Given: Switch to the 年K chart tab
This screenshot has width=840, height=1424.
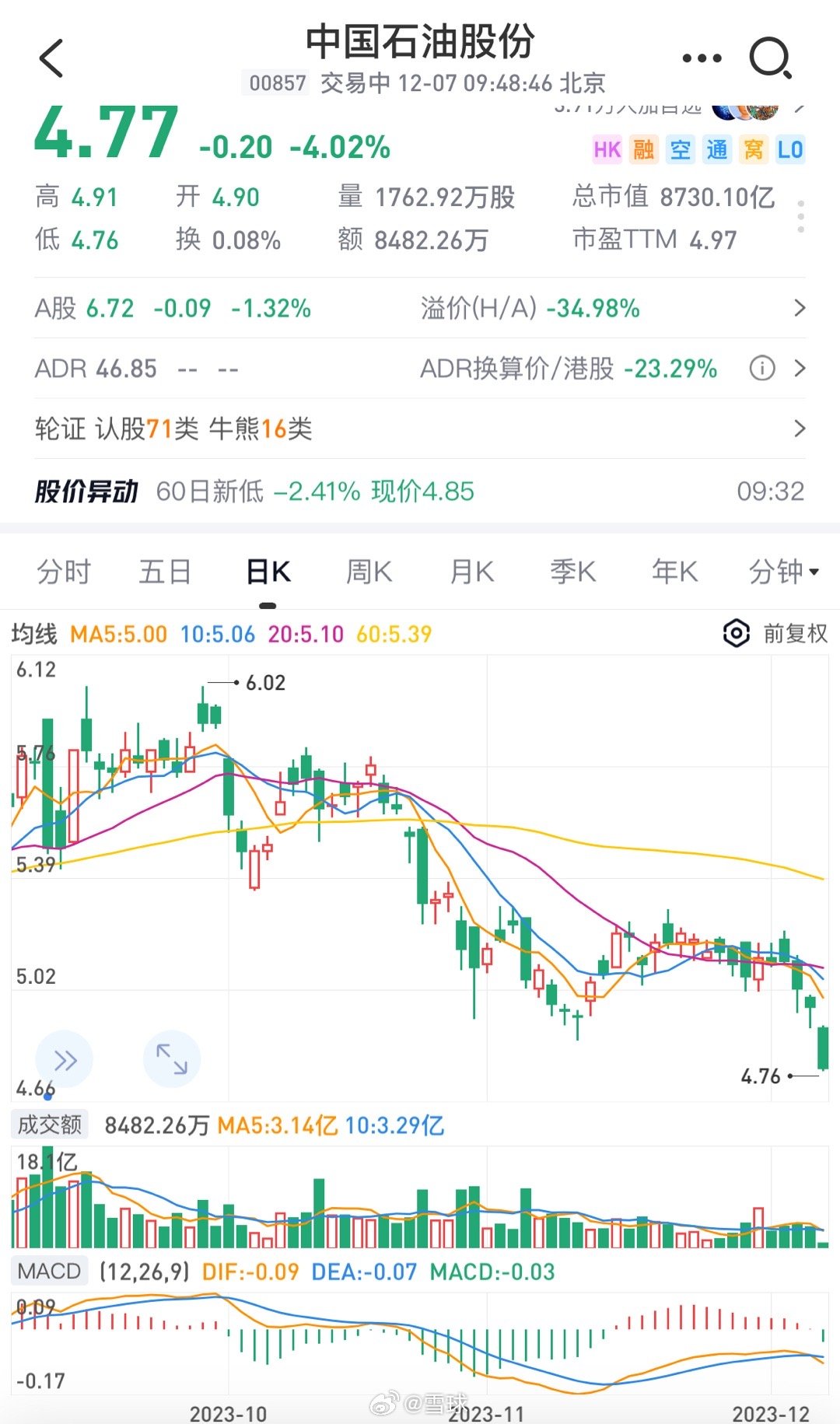Looking at the screenshot, I should [x=675, y=572].
